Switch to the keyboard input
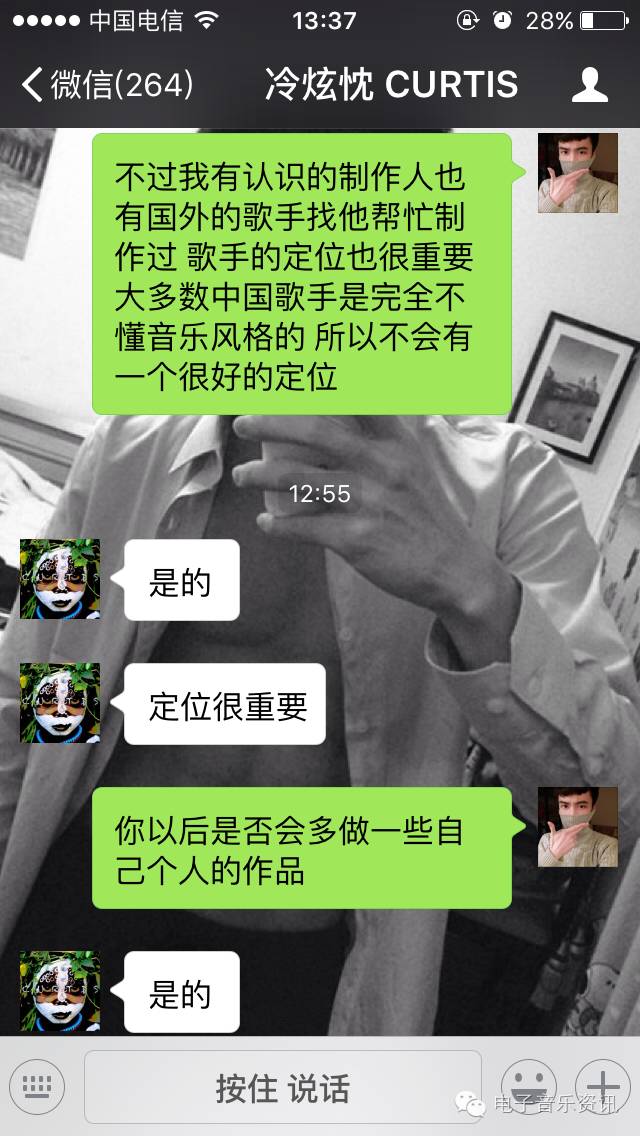Image resolution: width=640 pixels, height=1136 pixels. (37, 1087)
